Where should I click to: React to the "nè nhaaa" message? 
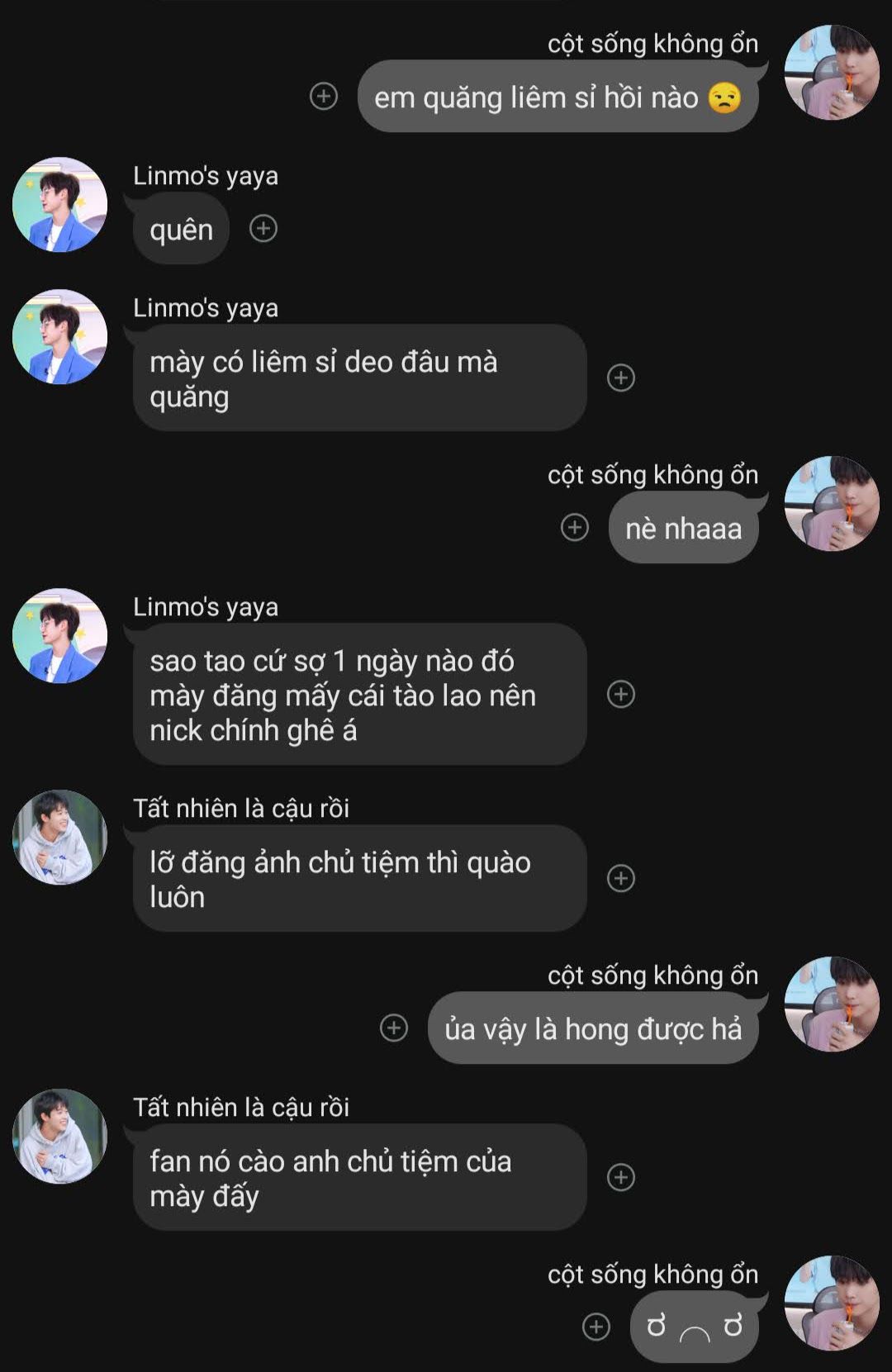point(575,527)
